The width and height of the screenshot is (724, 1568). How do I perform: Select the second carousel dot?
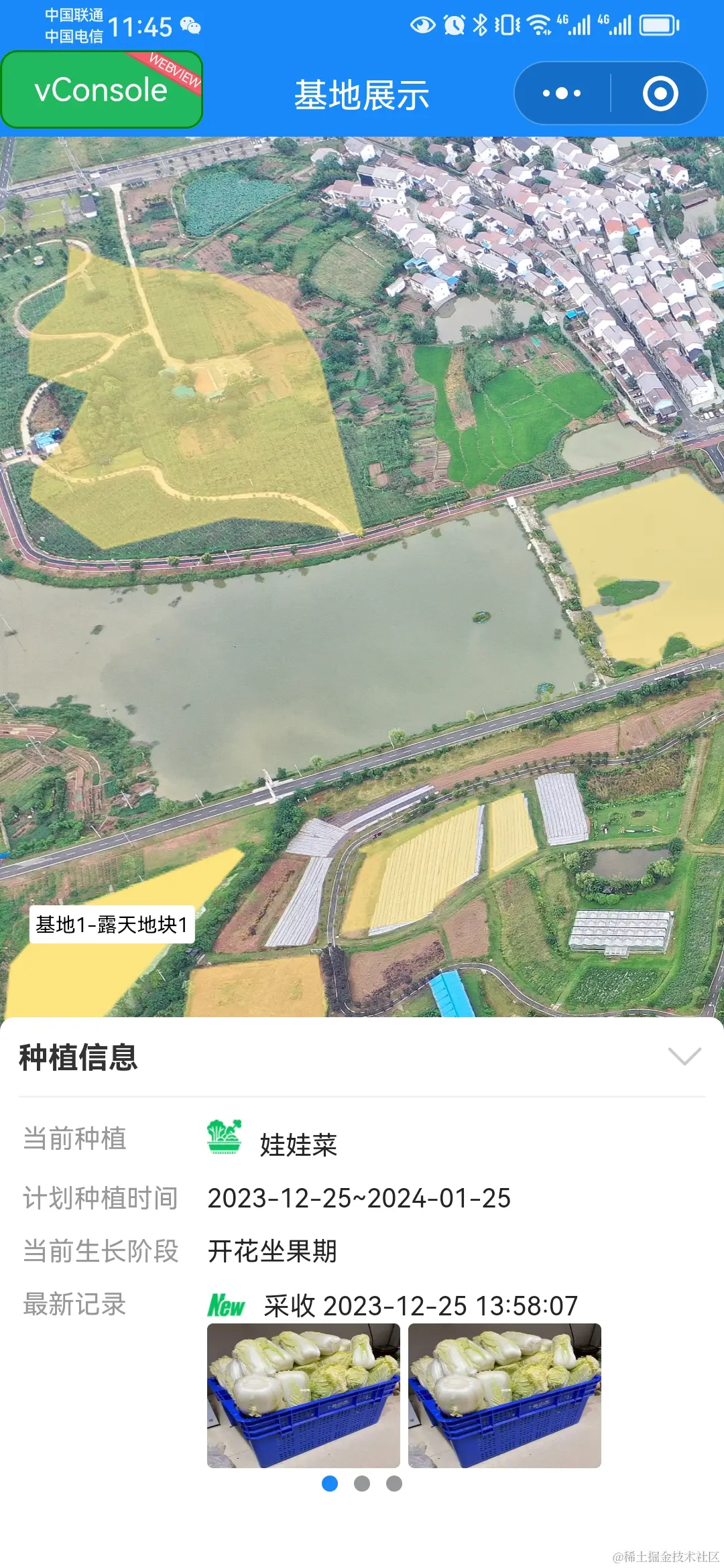pos(362,1481)
